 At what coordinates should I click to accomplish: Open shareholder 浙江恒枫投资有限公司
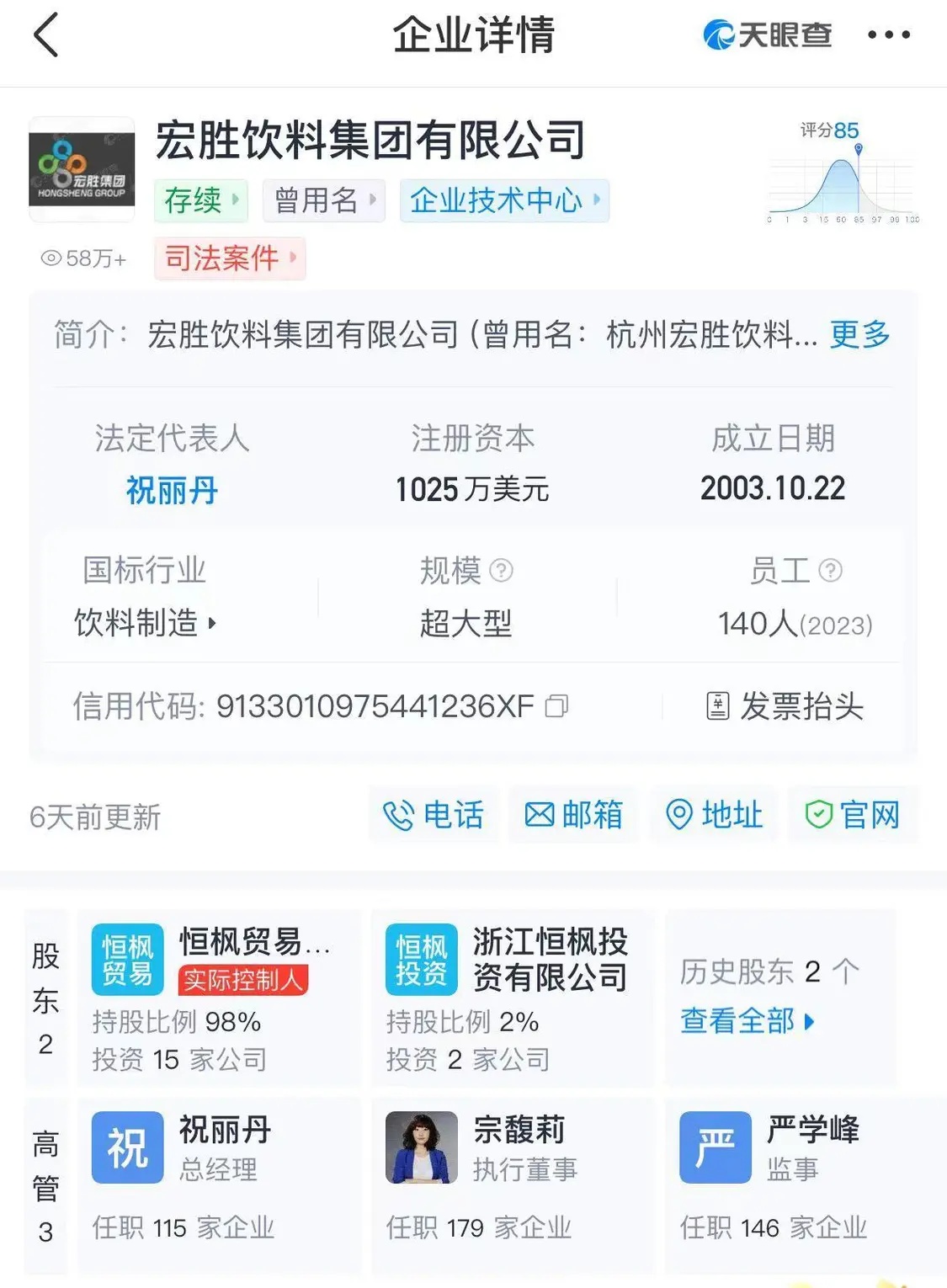tap(512, 998)
